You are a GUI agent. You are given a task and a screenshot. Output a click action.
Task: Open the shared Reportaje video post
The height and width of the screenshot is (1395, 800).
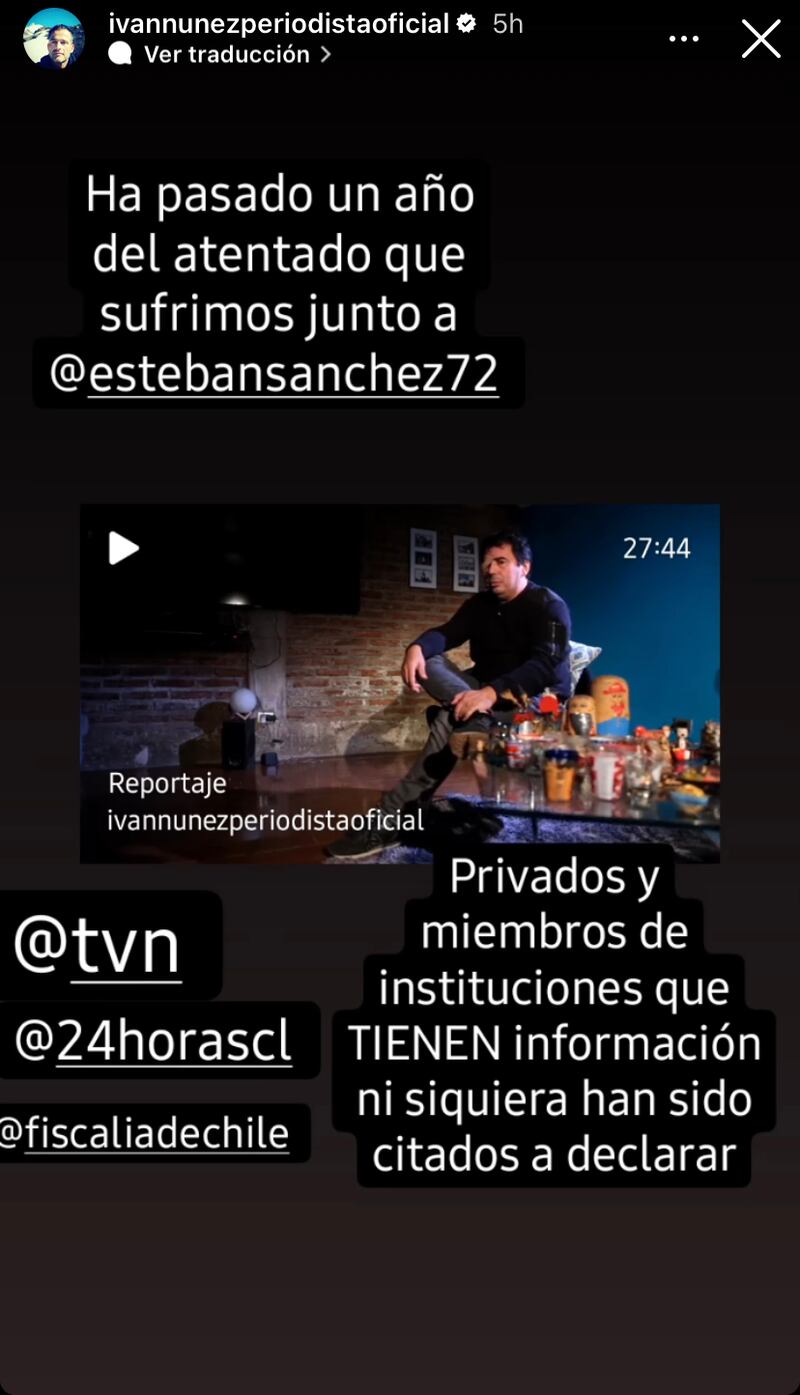[x=400, y=683]
